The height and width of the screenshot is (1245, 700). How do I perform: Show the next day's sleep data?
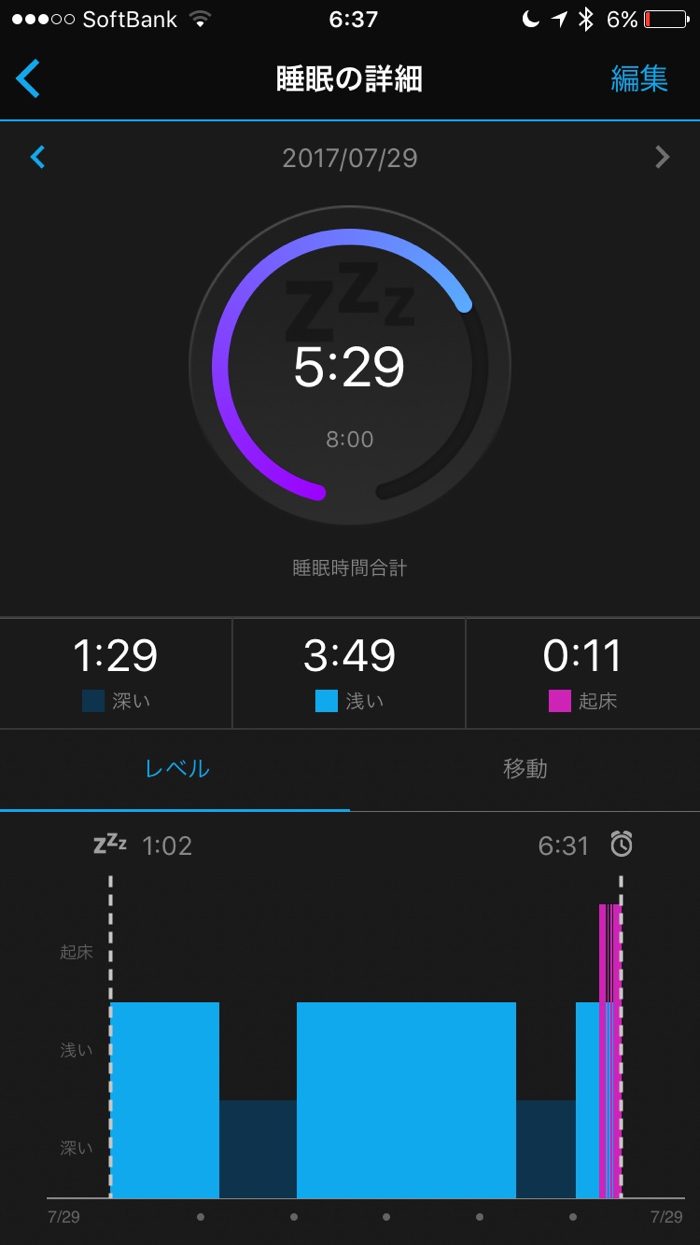pos(661,157)
